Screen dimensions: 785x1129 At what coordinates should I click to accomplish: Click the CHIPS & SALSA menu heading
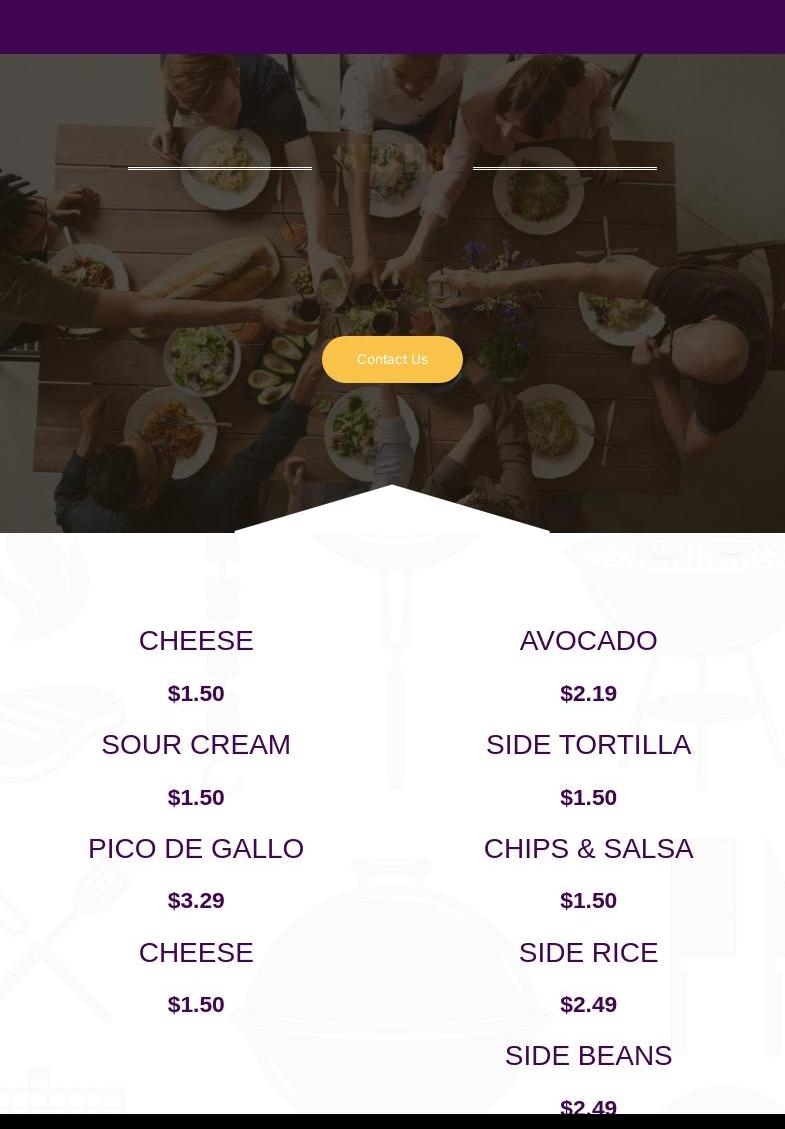coord(588,848)
